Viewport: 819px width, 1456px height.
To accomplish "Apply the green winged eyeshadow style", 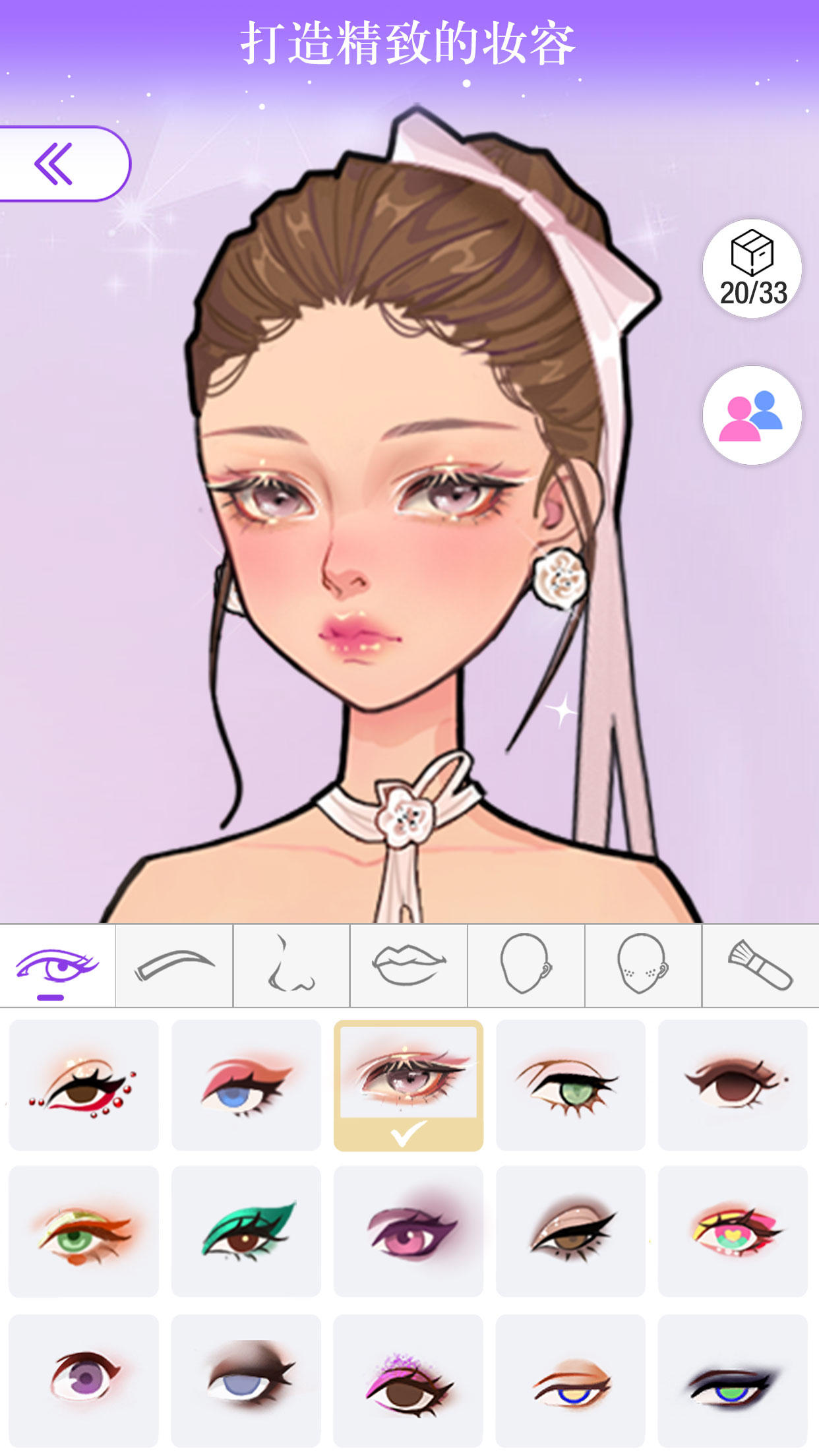I will [246, 1230].
